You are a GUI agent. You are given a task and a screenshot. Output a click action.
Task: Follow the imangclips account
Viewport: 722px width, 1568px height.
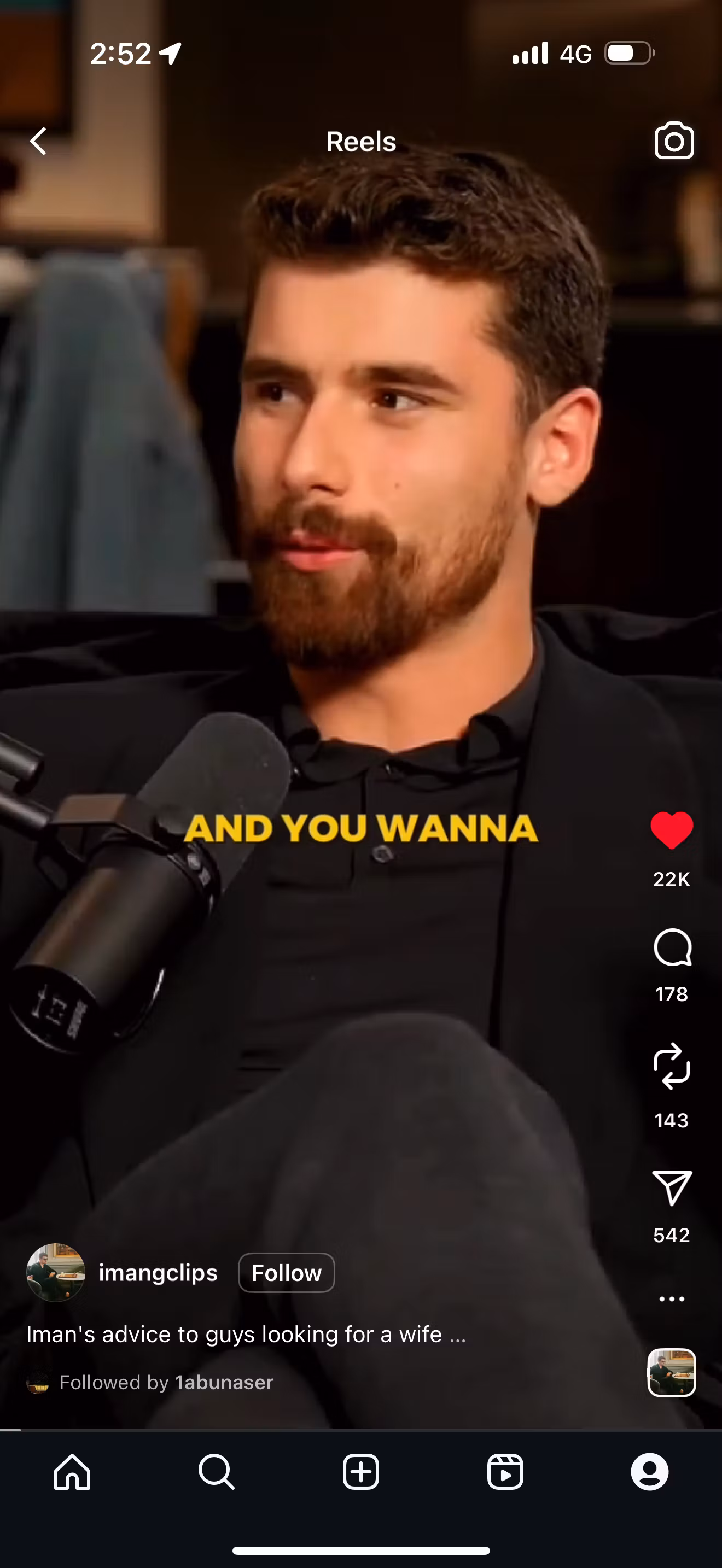click(x=286, y=1273)
